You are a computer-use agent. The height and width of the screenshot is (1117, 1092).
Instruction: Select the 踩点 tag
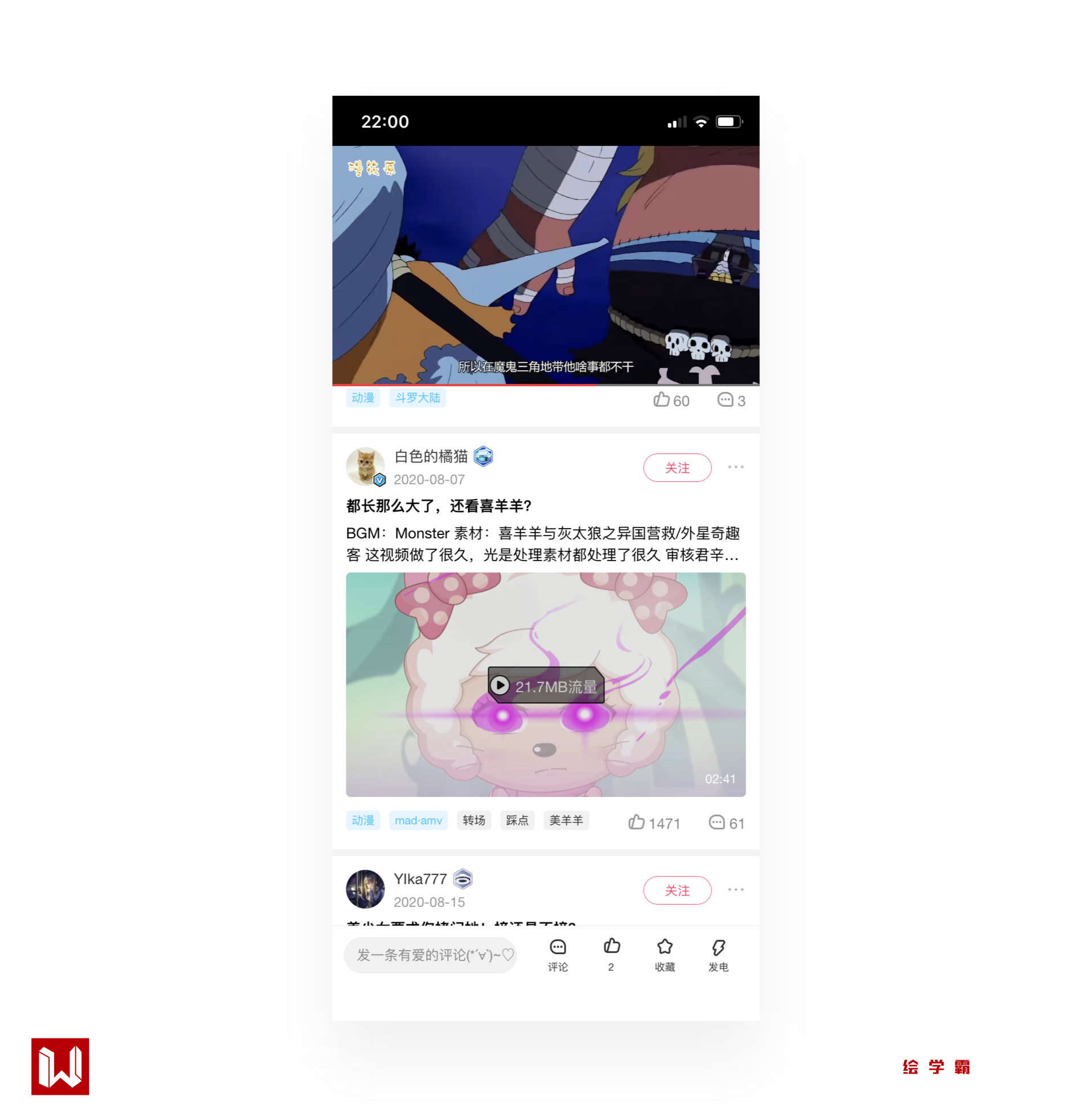coord(517,820)
